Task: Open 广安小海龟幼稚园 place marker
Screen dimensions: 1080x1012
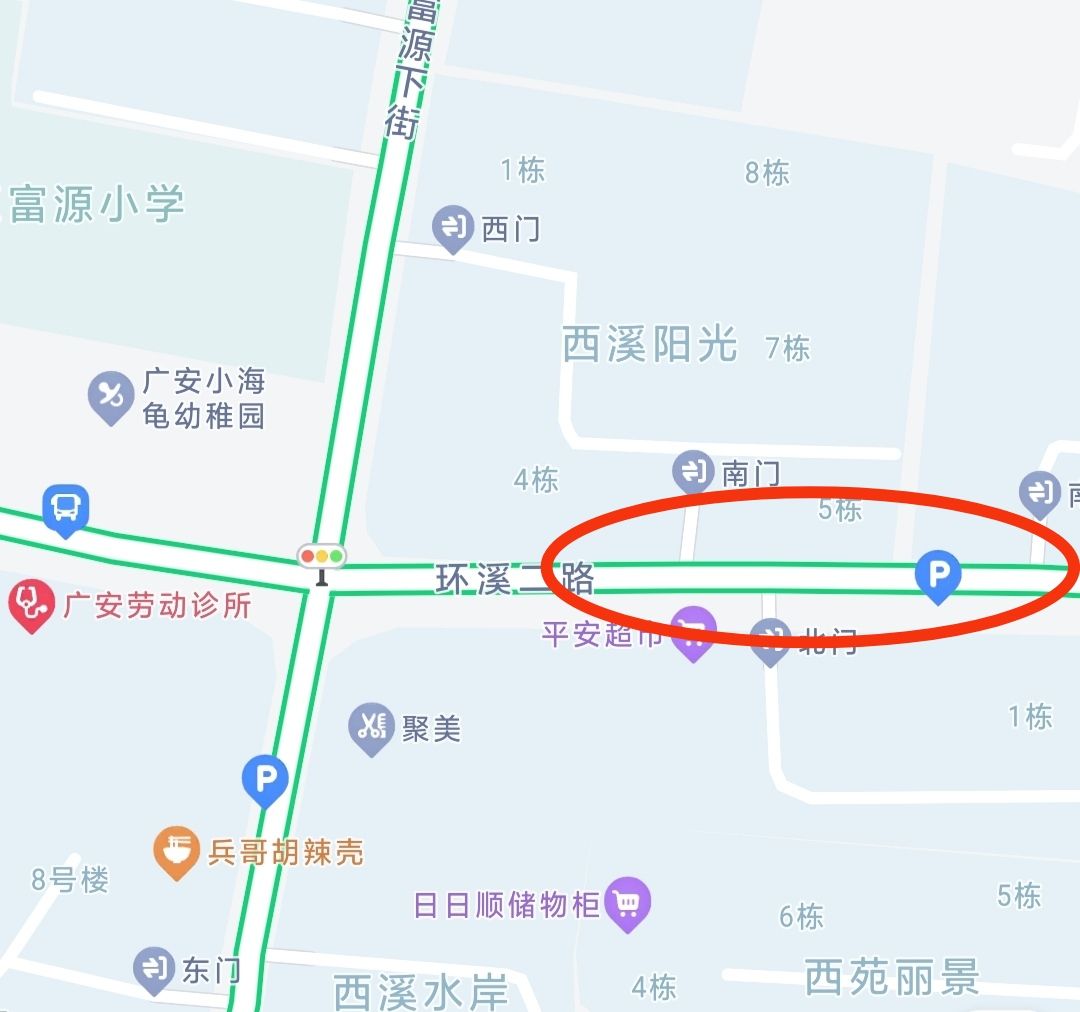Action: (110, 396)
